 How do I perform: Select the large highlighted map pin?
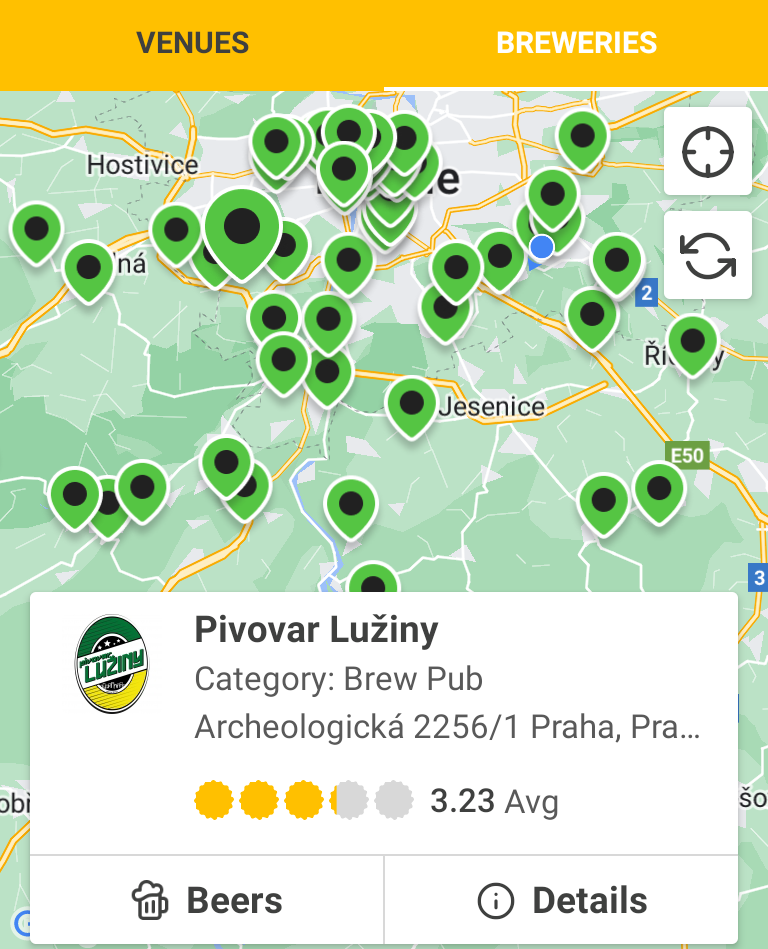pyautogui.click(x=242, y=234)
